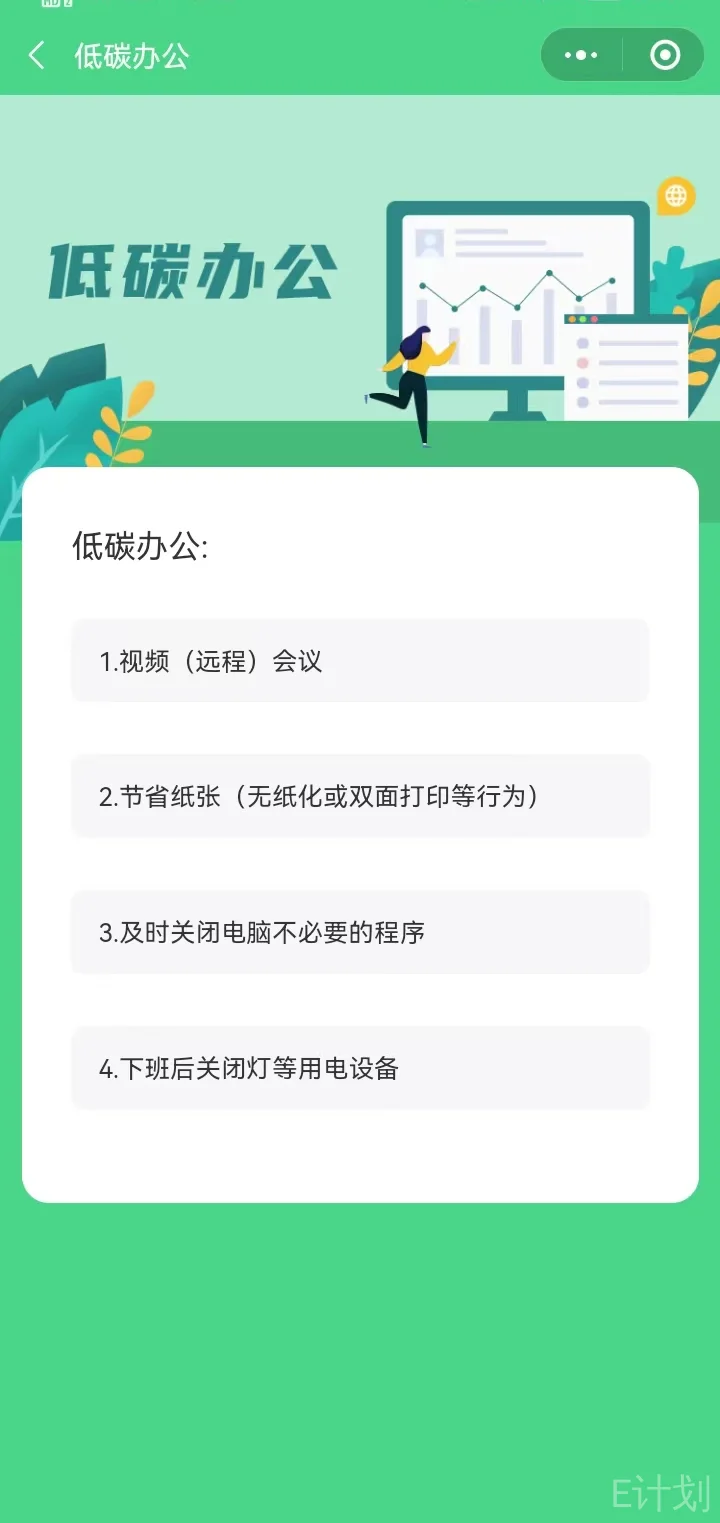Choose 2.节省纸张 option
Image resolution: width=720 pixels, height=1523 pixels.
(360, 797)
